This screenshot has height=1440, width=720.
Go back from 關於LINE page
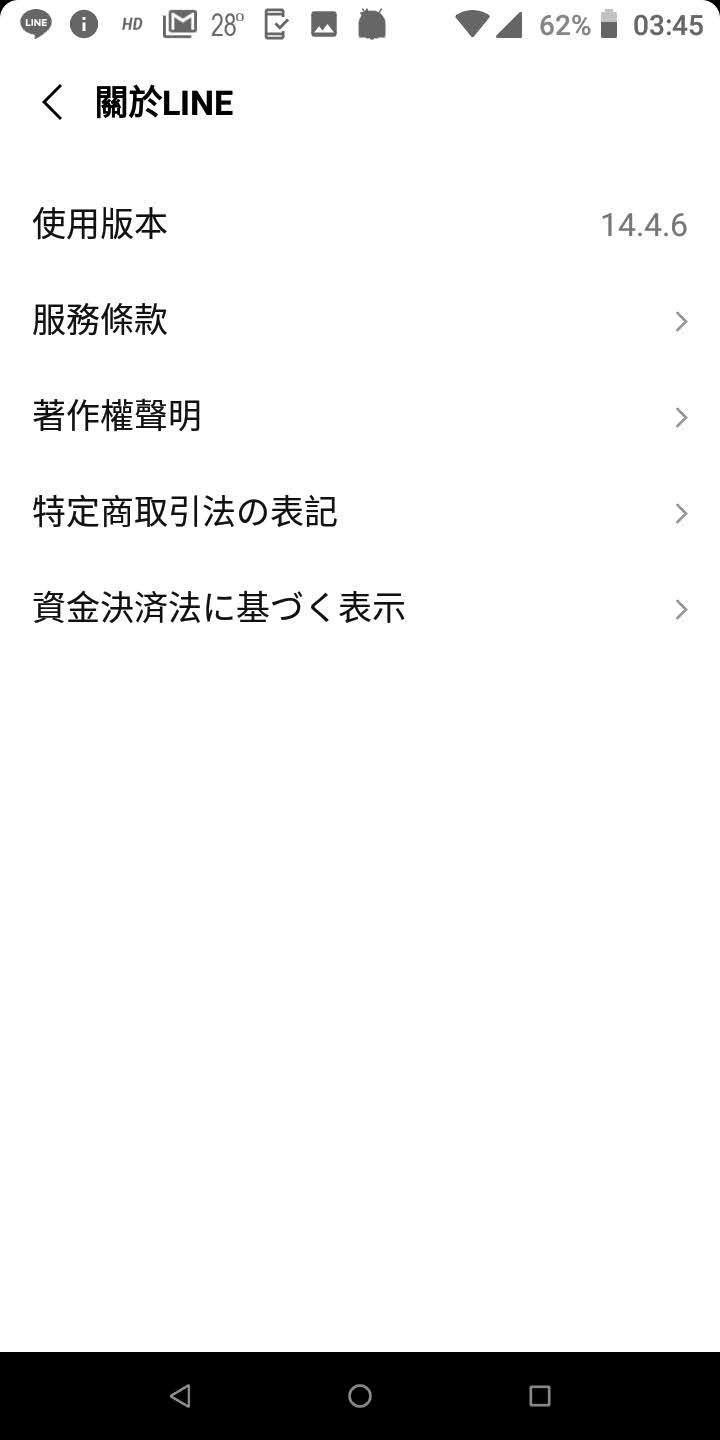[52, 103]
